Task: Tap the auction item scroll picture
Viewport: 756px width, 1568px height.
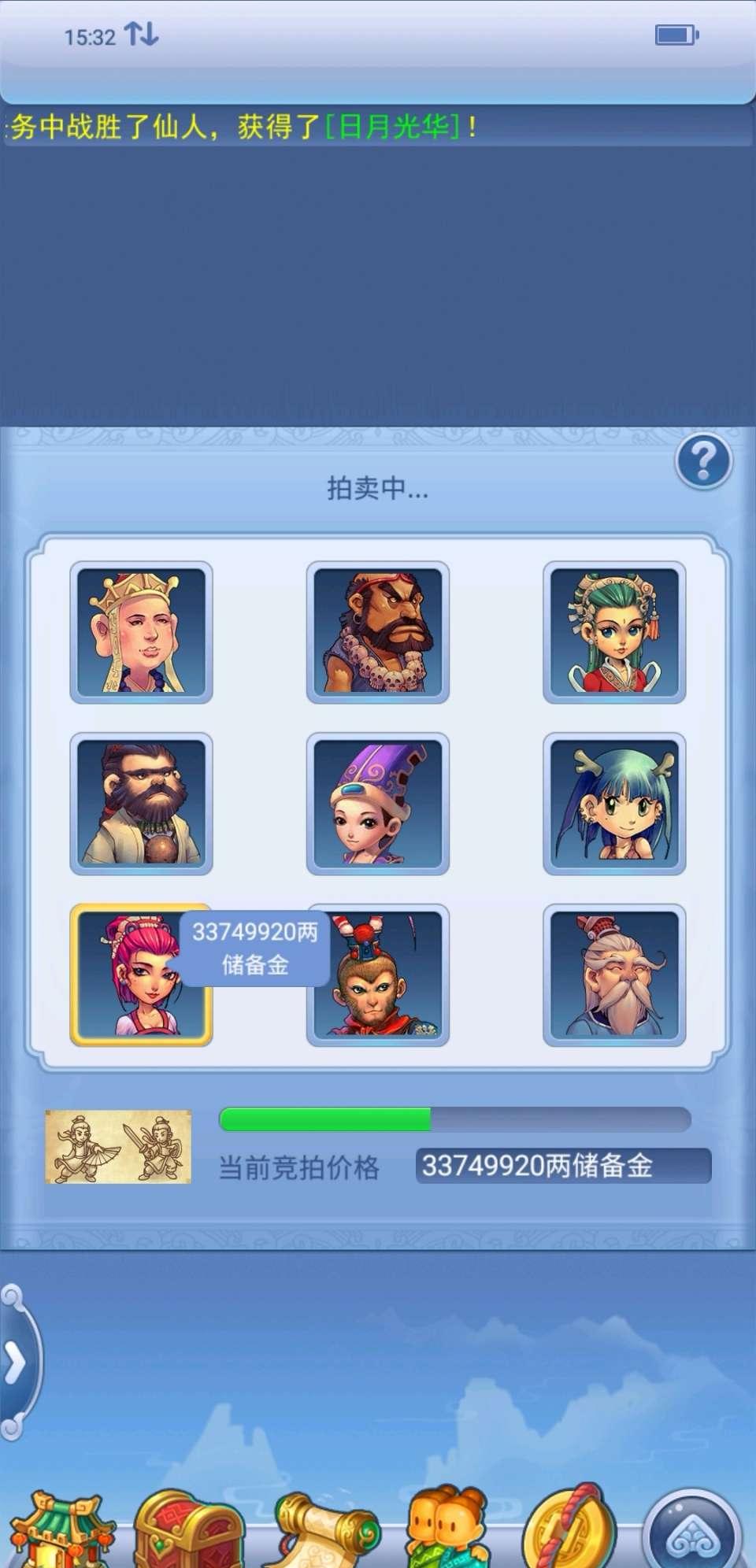Action: click(118, 1147)
